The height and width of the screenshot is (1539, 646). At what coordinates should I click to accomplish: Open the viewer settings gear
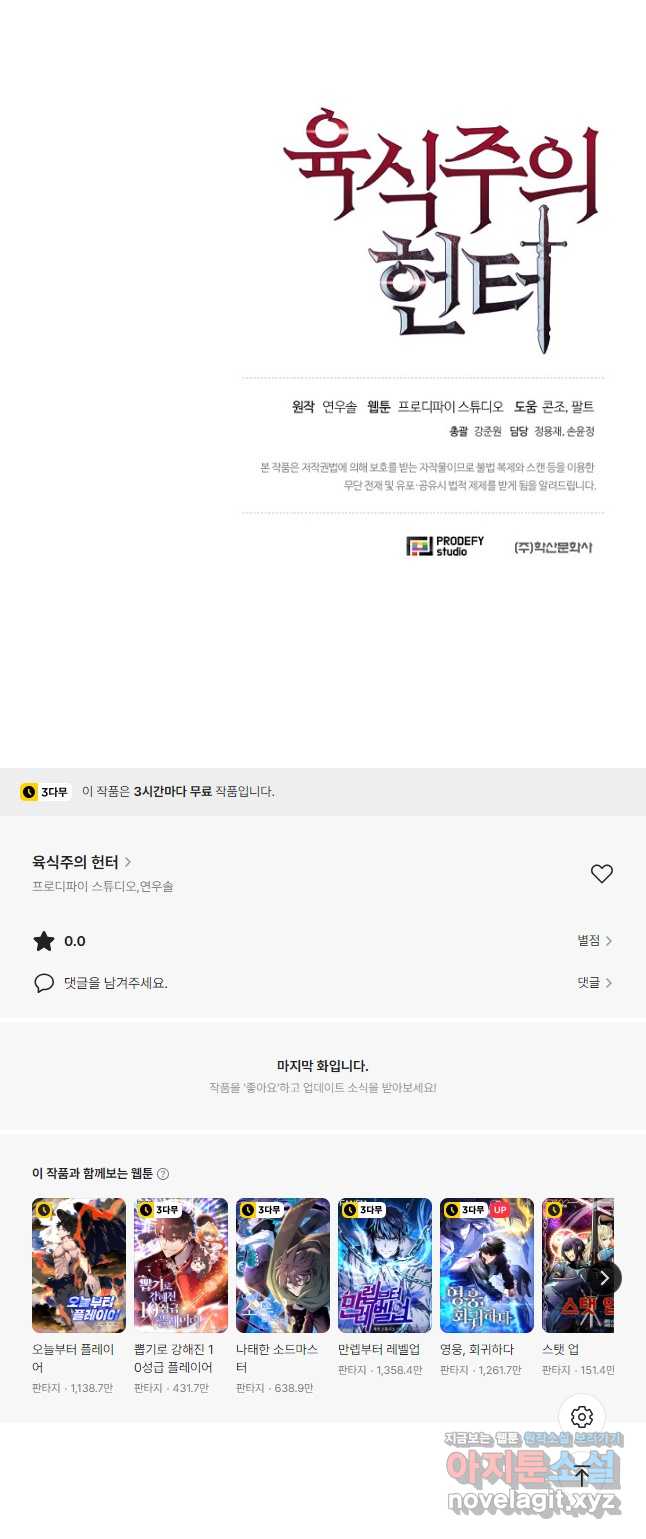tap(582, 1416)
